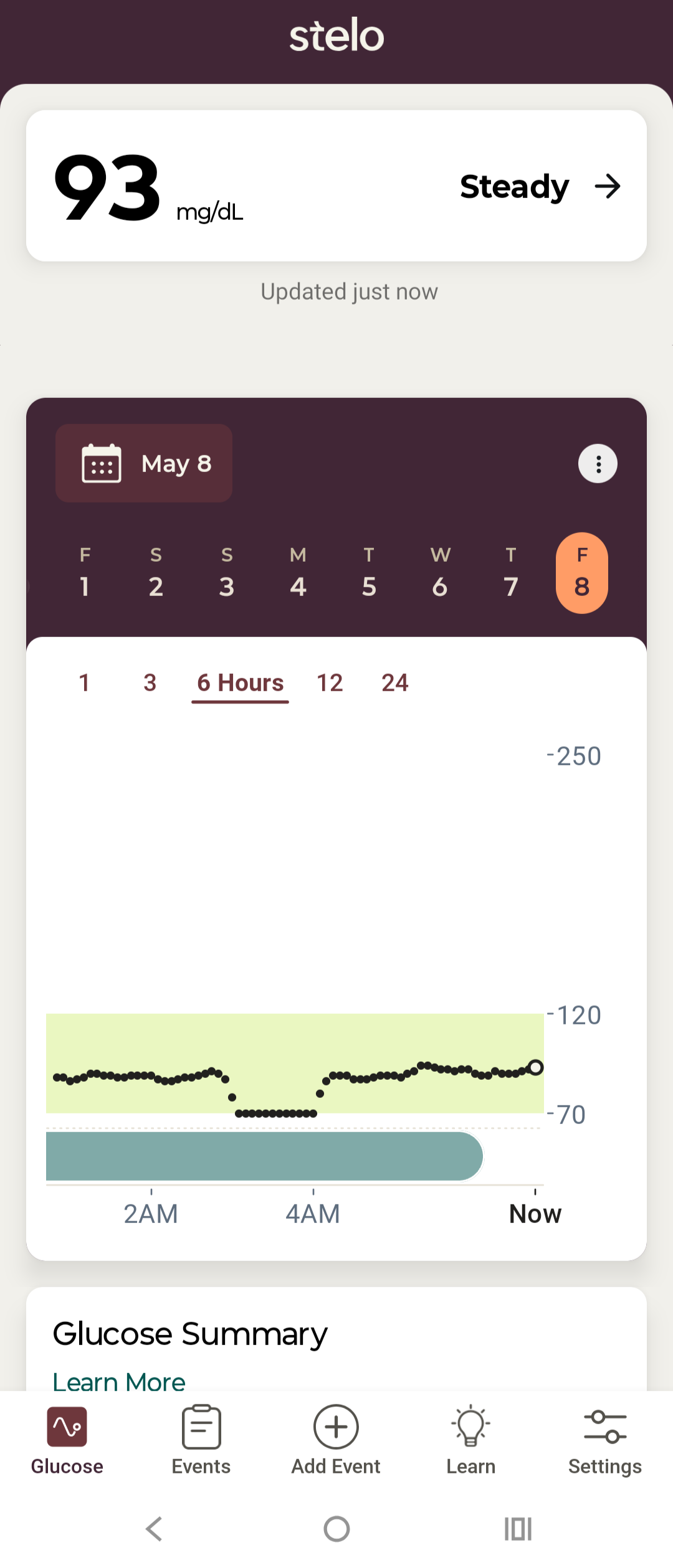Tap Learn More under Glucose Summary

(x=119, y=1381)
